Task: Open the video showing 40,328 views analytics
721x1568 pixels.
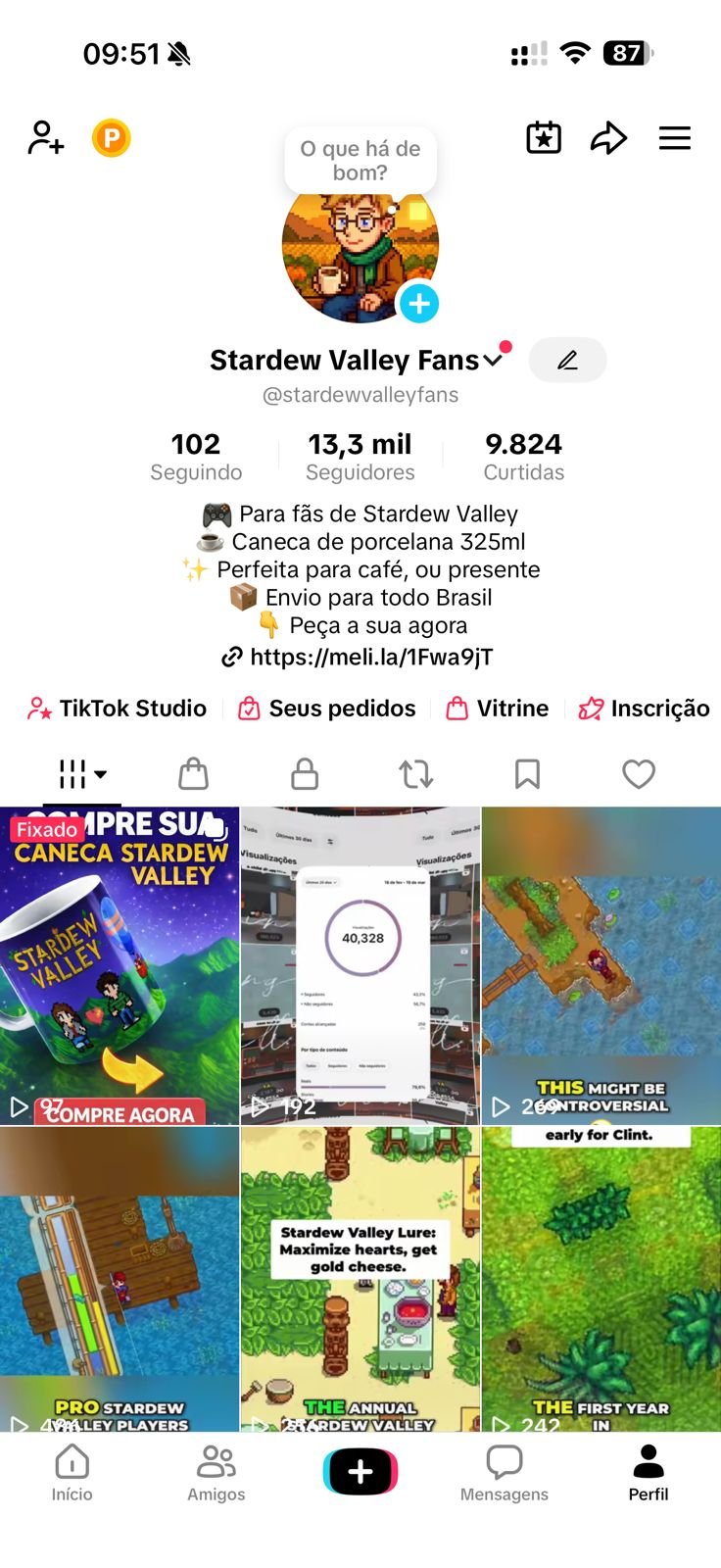Action: pyautogui.click(x=360, y=965)
